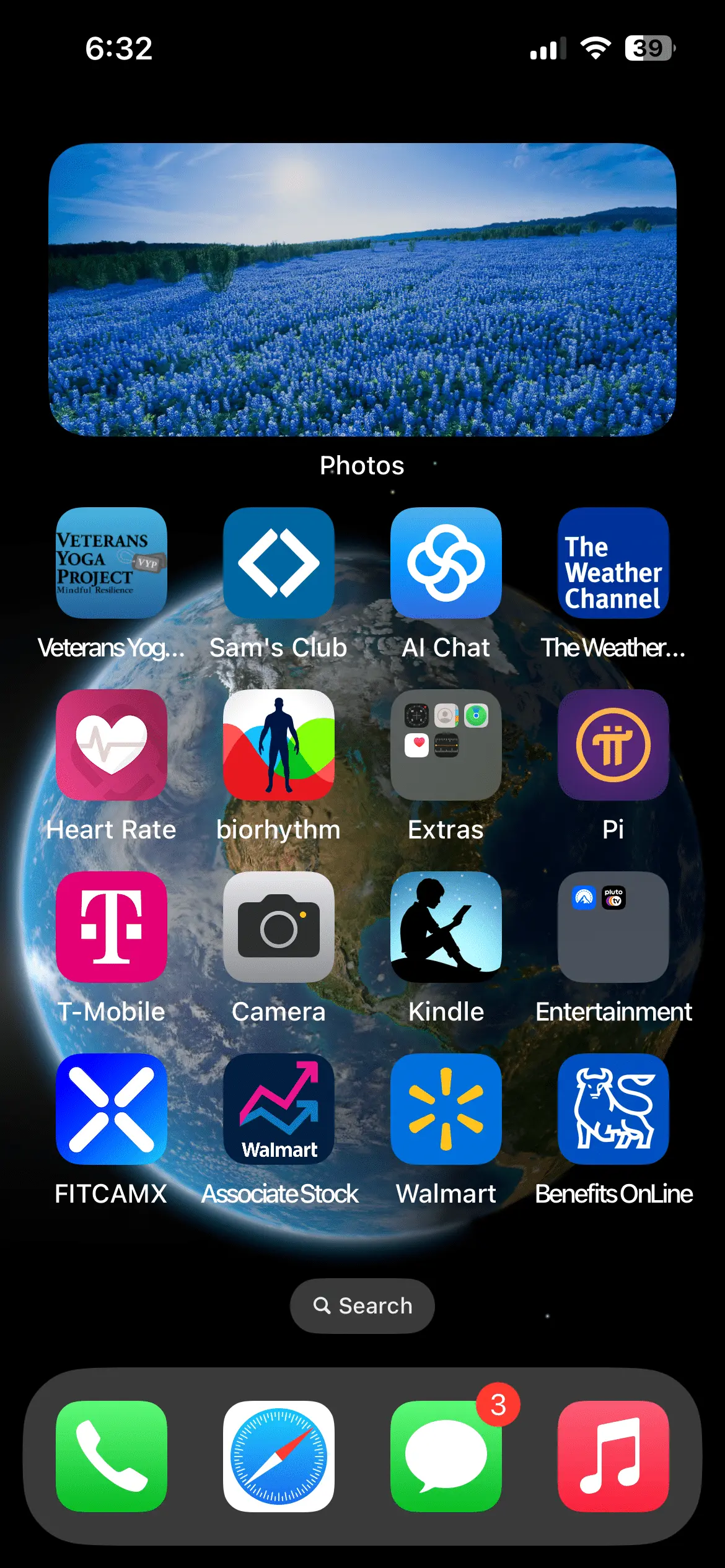Launch the biorhythm app

(279, 745)
